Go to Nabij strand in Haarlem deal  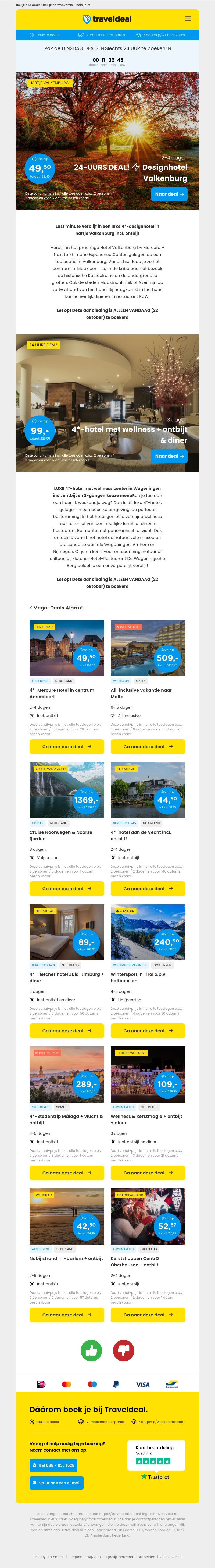click(67, 1315)
